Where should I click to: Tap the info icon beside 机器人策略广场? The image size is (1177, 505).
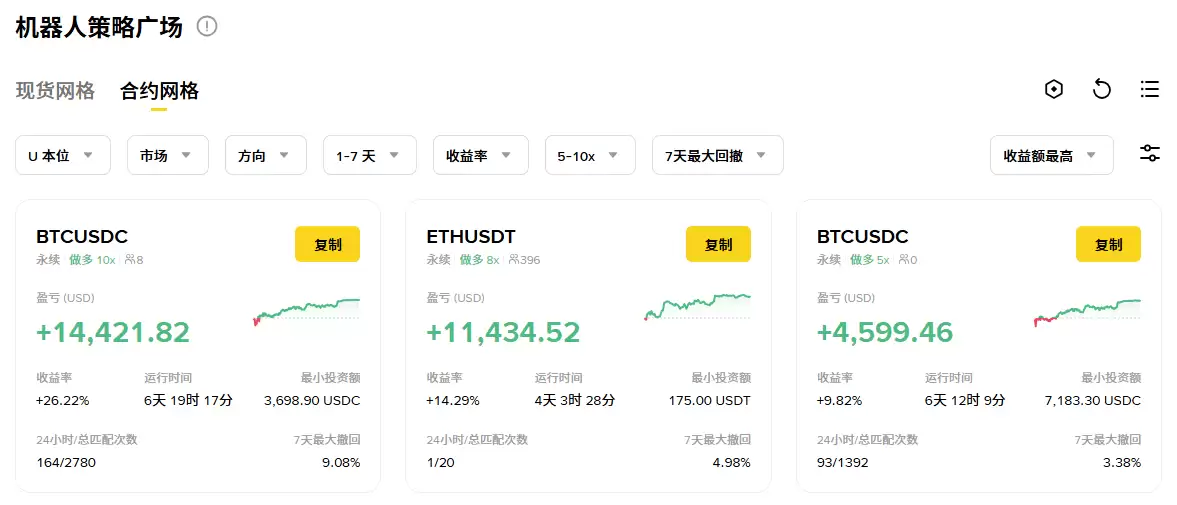207,27
